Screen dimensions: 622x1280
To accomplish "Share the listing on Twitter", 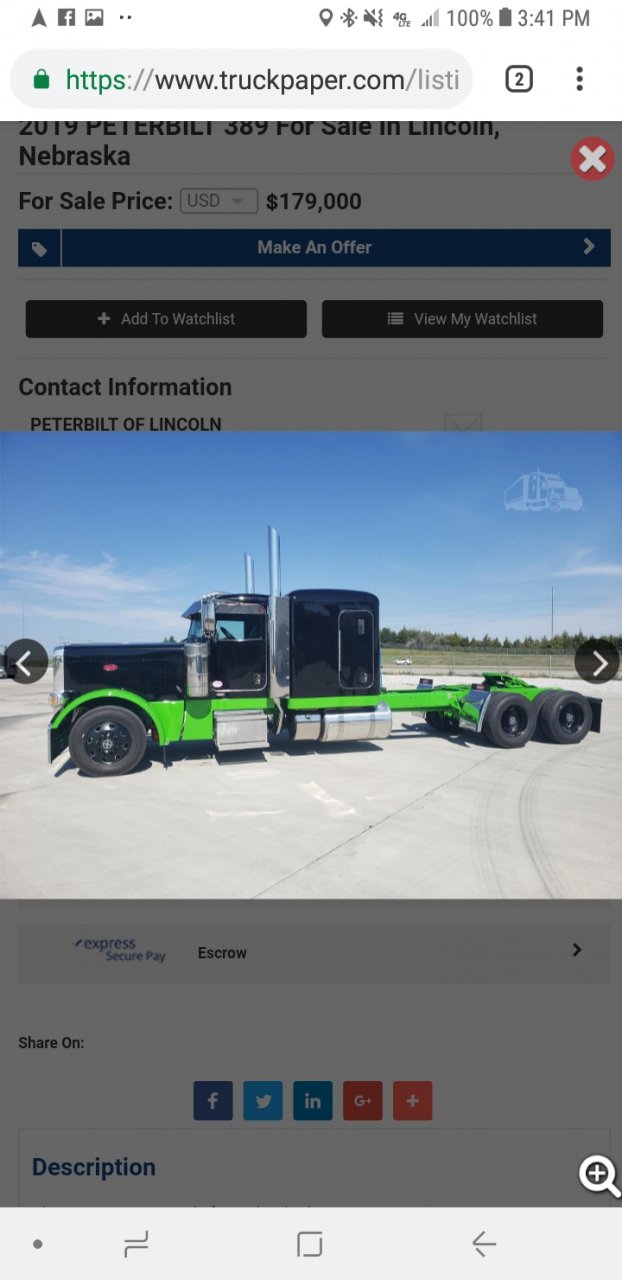I will [263, 1101].
